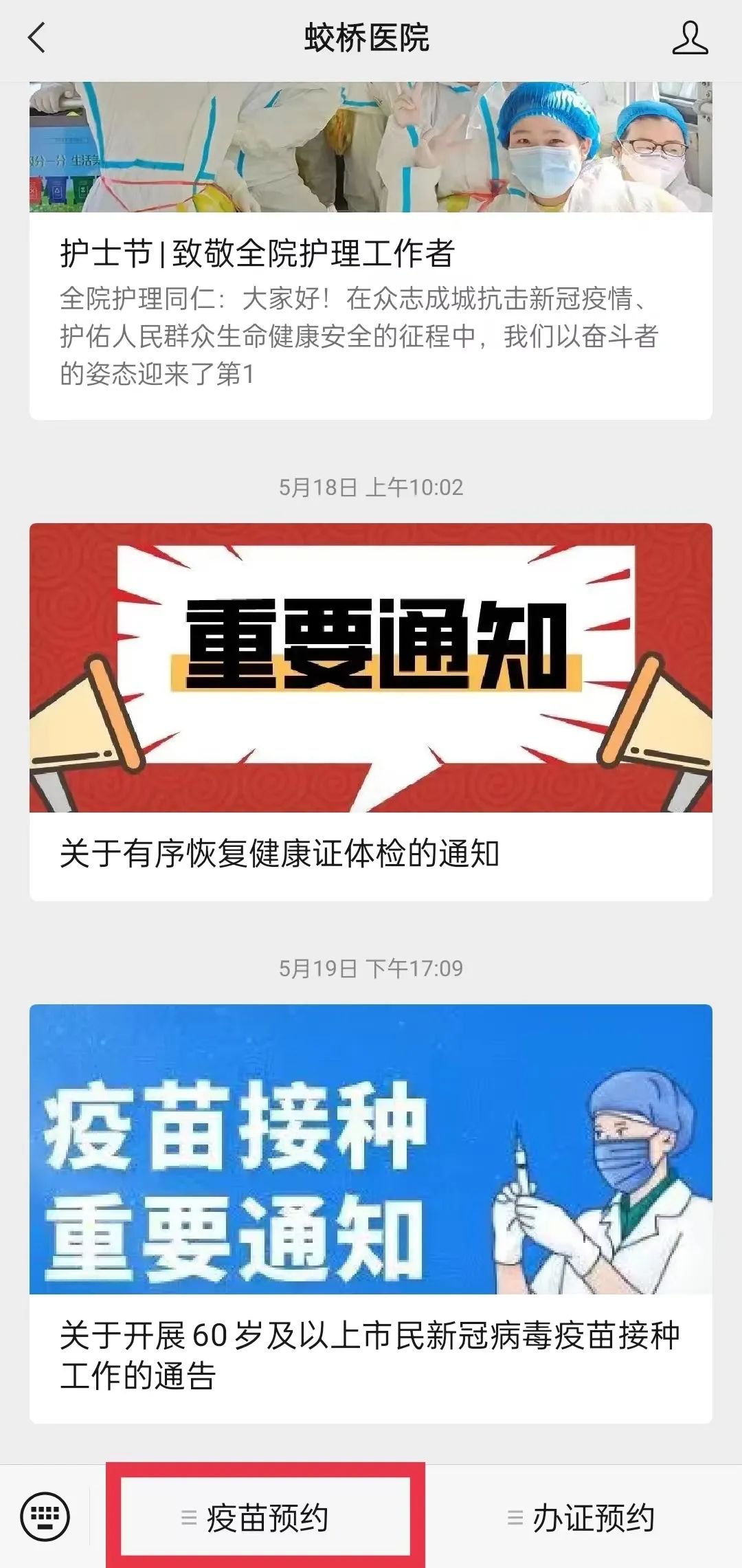Open the account profile icon
Screen dimensions: 742x1568
(690, 38)
